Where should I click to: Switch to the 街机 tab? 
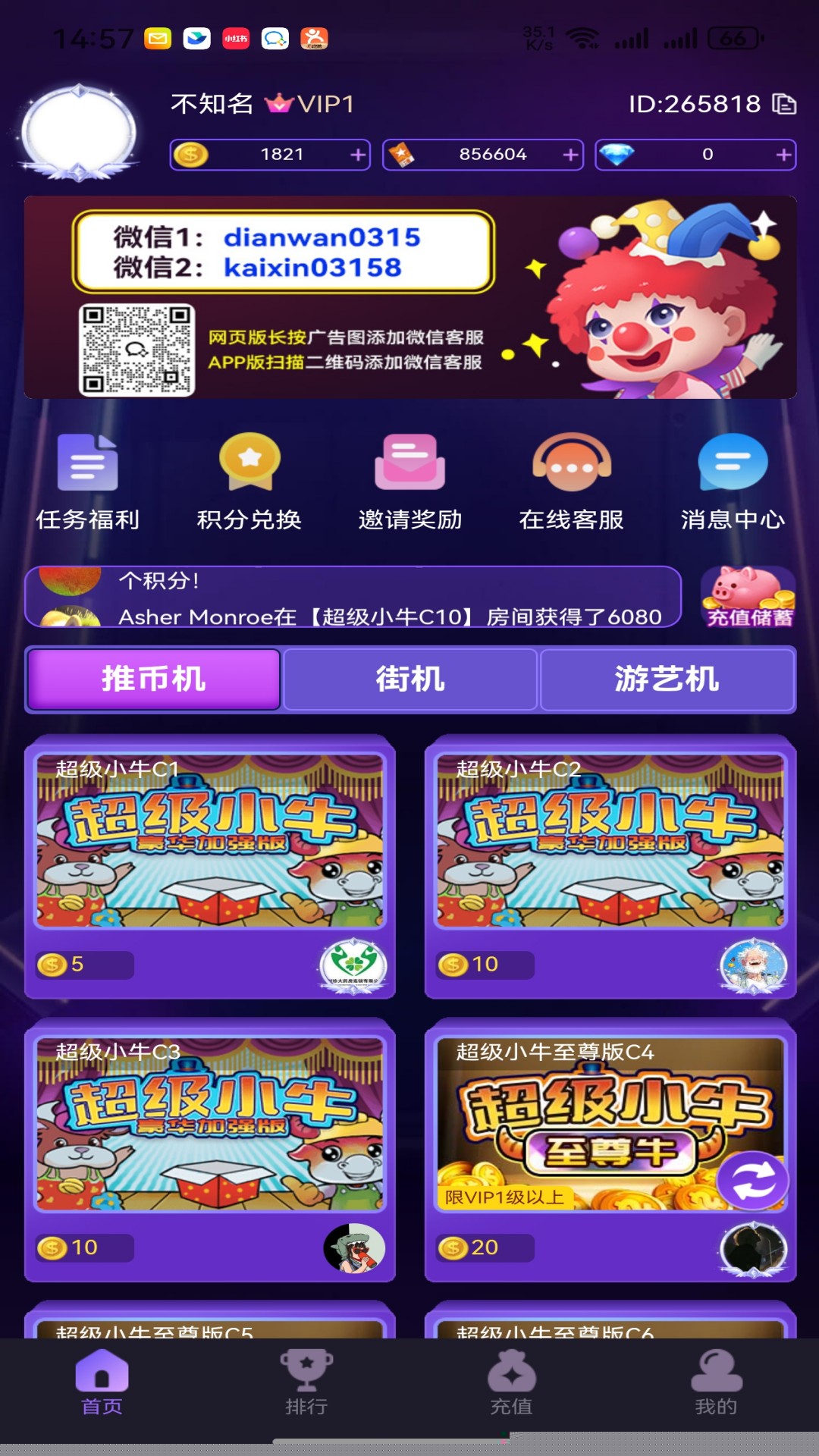coord(410,679)
